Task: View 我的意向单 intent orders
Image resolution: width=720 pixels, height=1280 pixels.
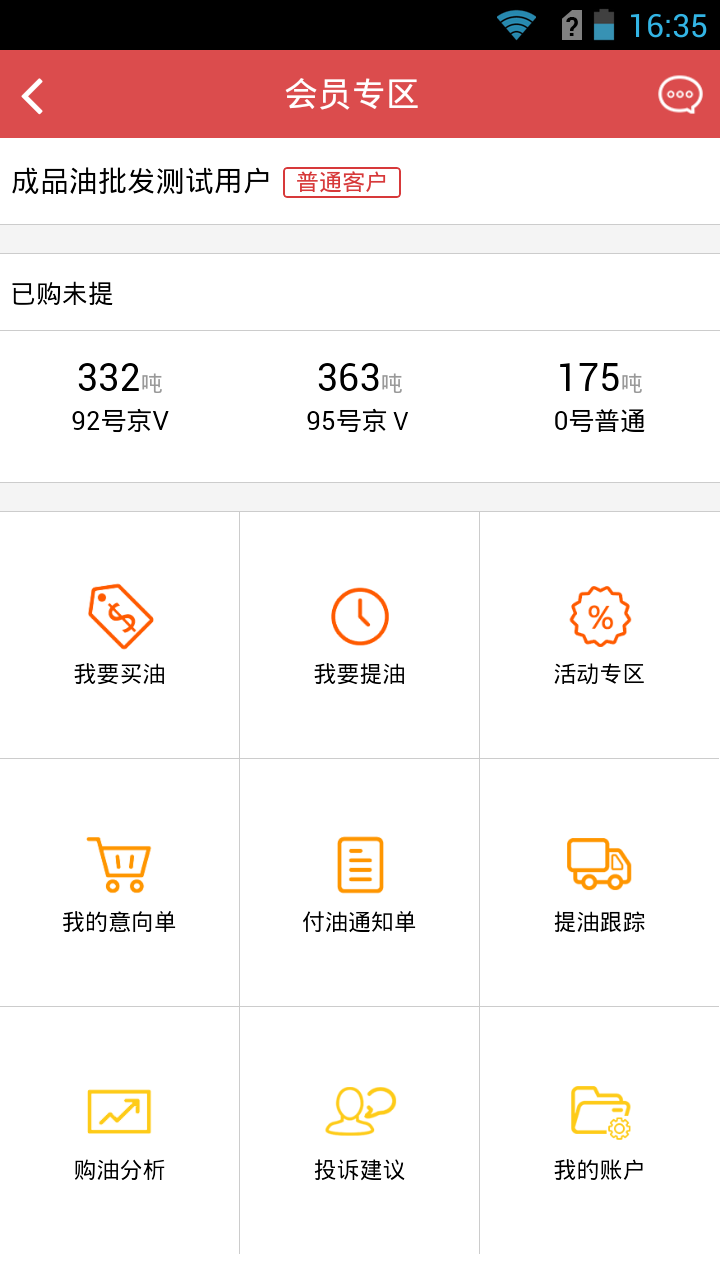Action: [120, 884]
